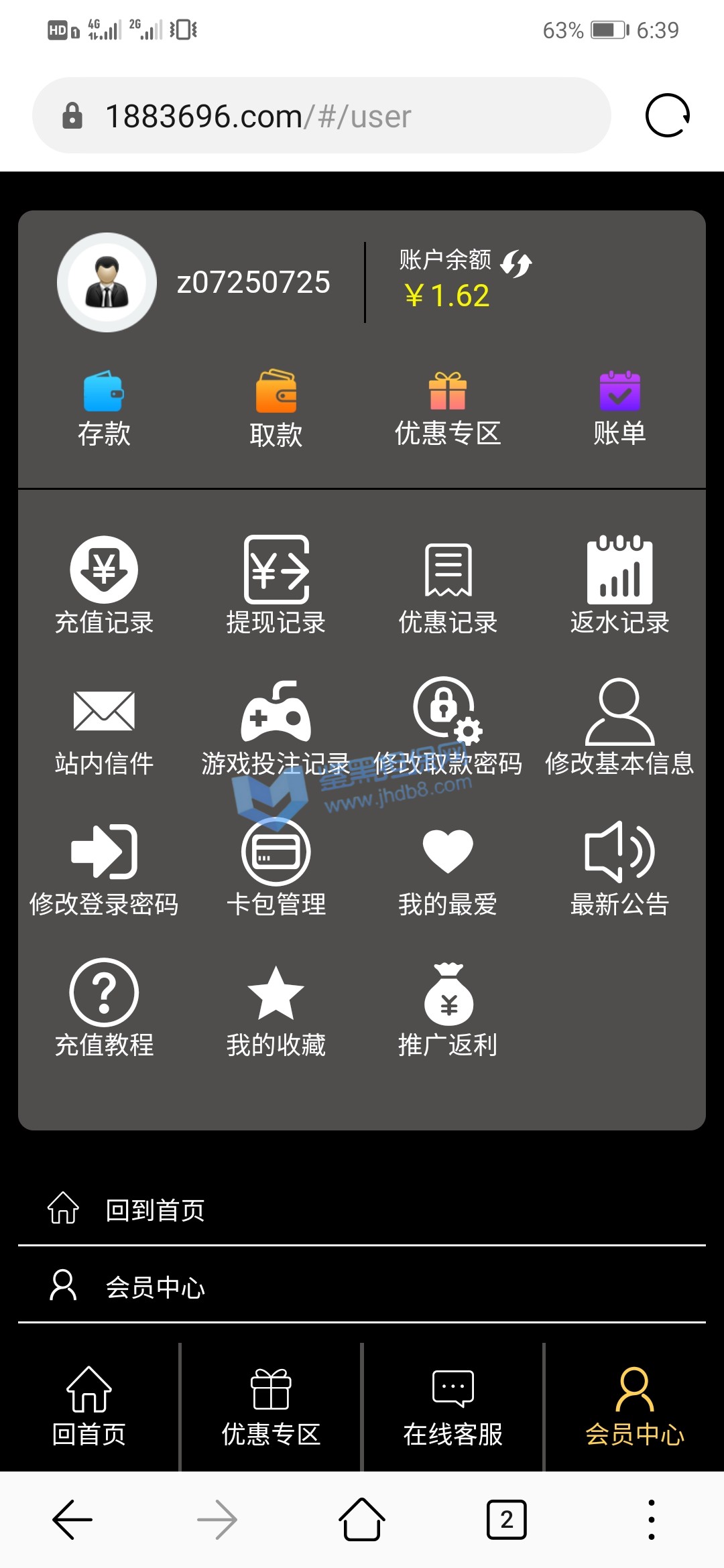Open 充值教程 recharge tutorial
Screen dimensions: 724x1568
[x=104, y=1008]
